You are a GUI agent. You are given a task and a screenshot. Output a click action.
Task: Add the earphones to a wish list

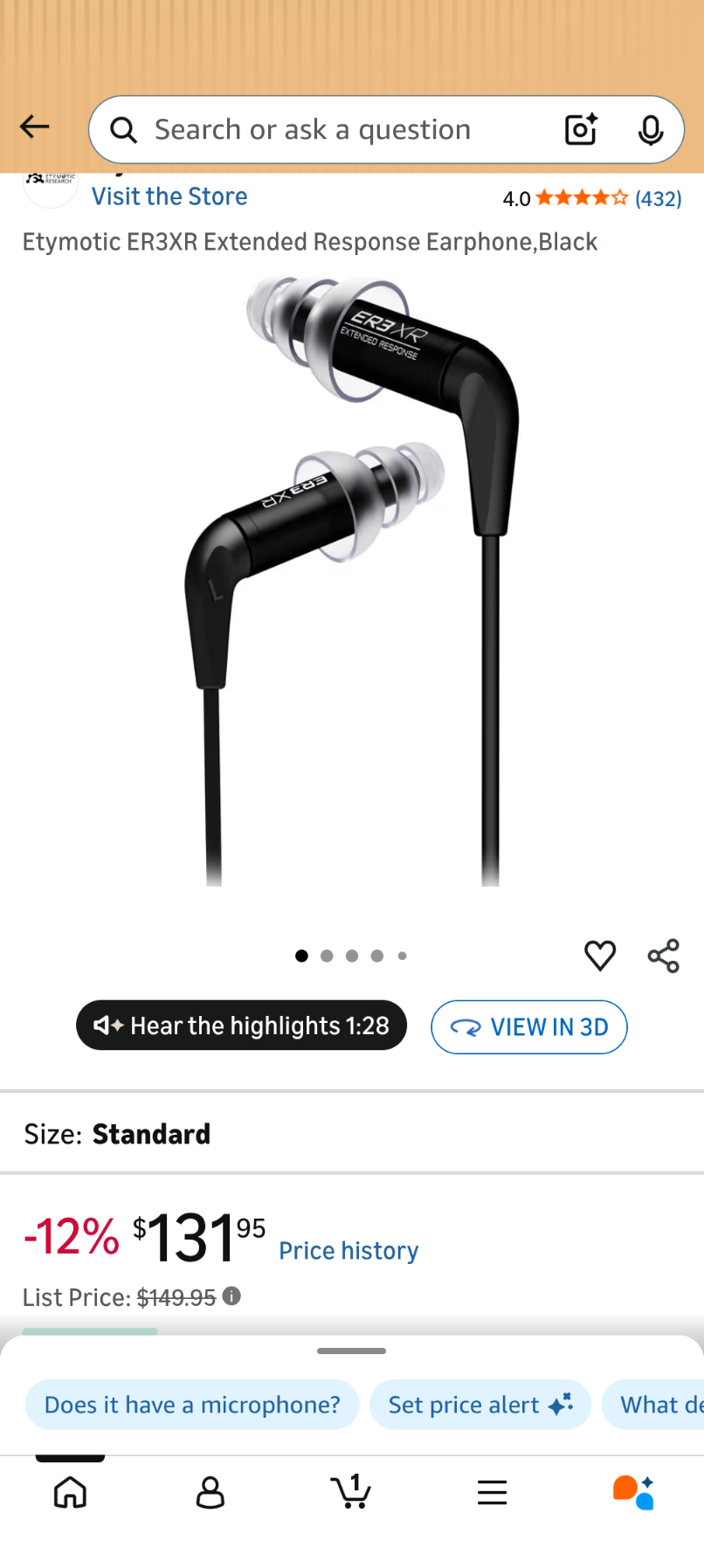pos(599,956)
